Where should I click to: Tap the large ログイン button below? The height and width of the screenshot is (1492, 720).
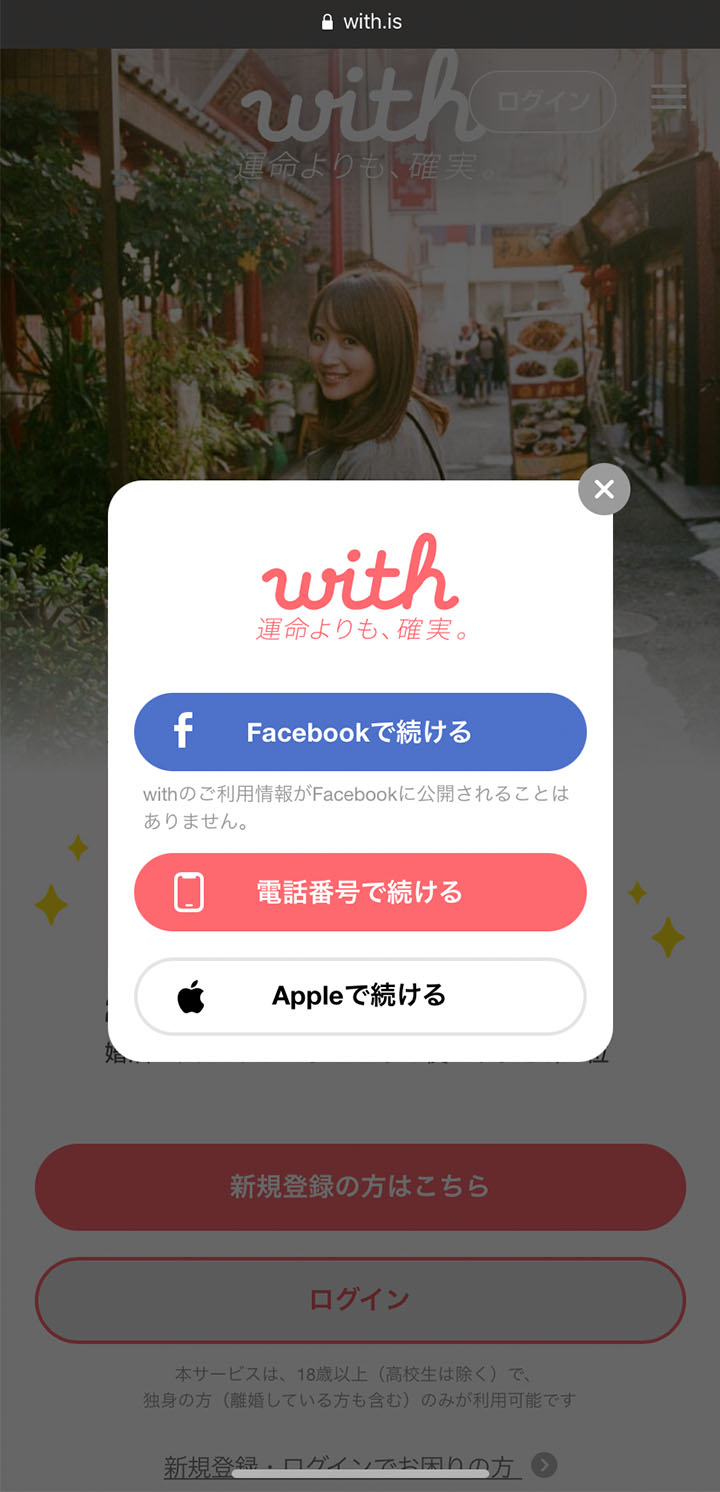(x=360, y=1299)
